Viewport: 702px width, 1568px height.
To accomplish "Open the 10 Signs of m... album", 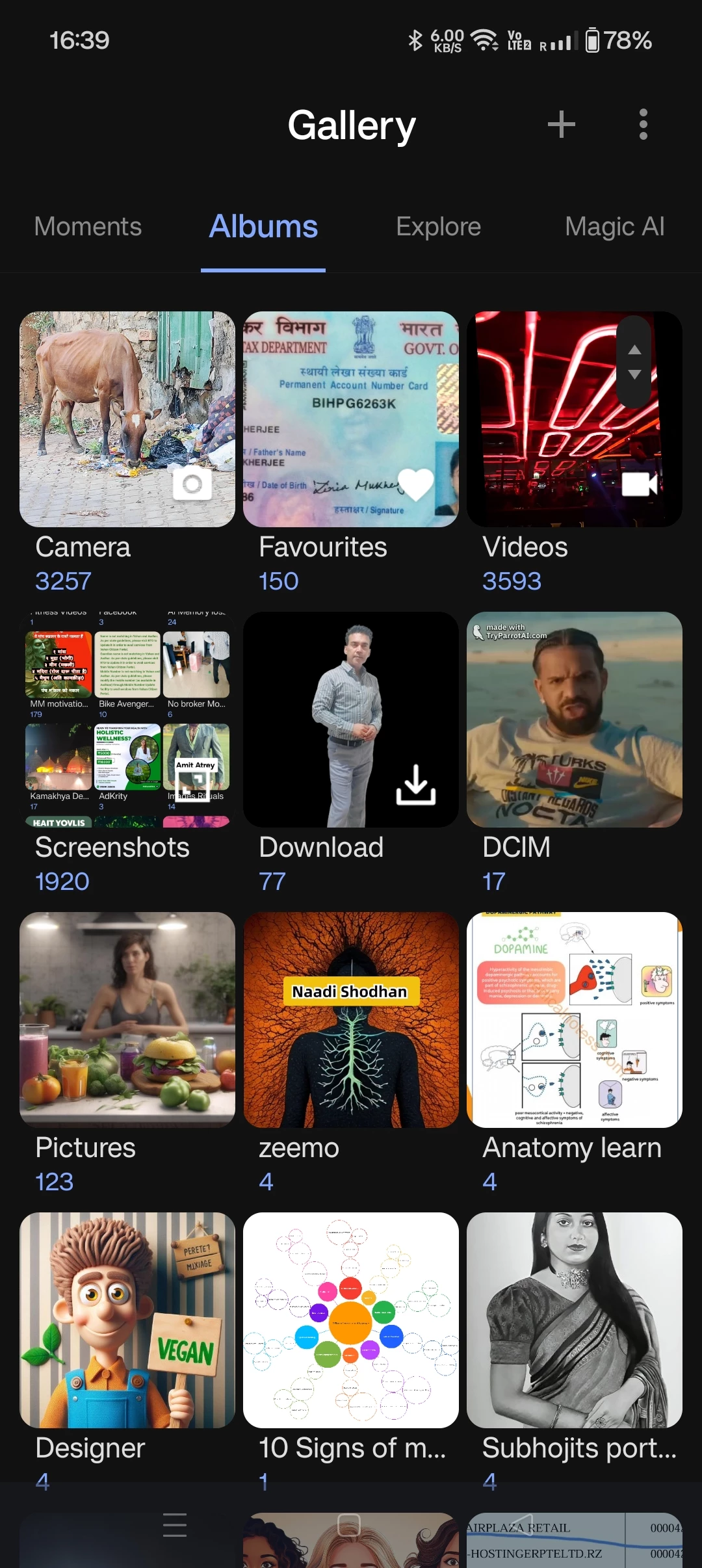I will [x=351, y=1320].
